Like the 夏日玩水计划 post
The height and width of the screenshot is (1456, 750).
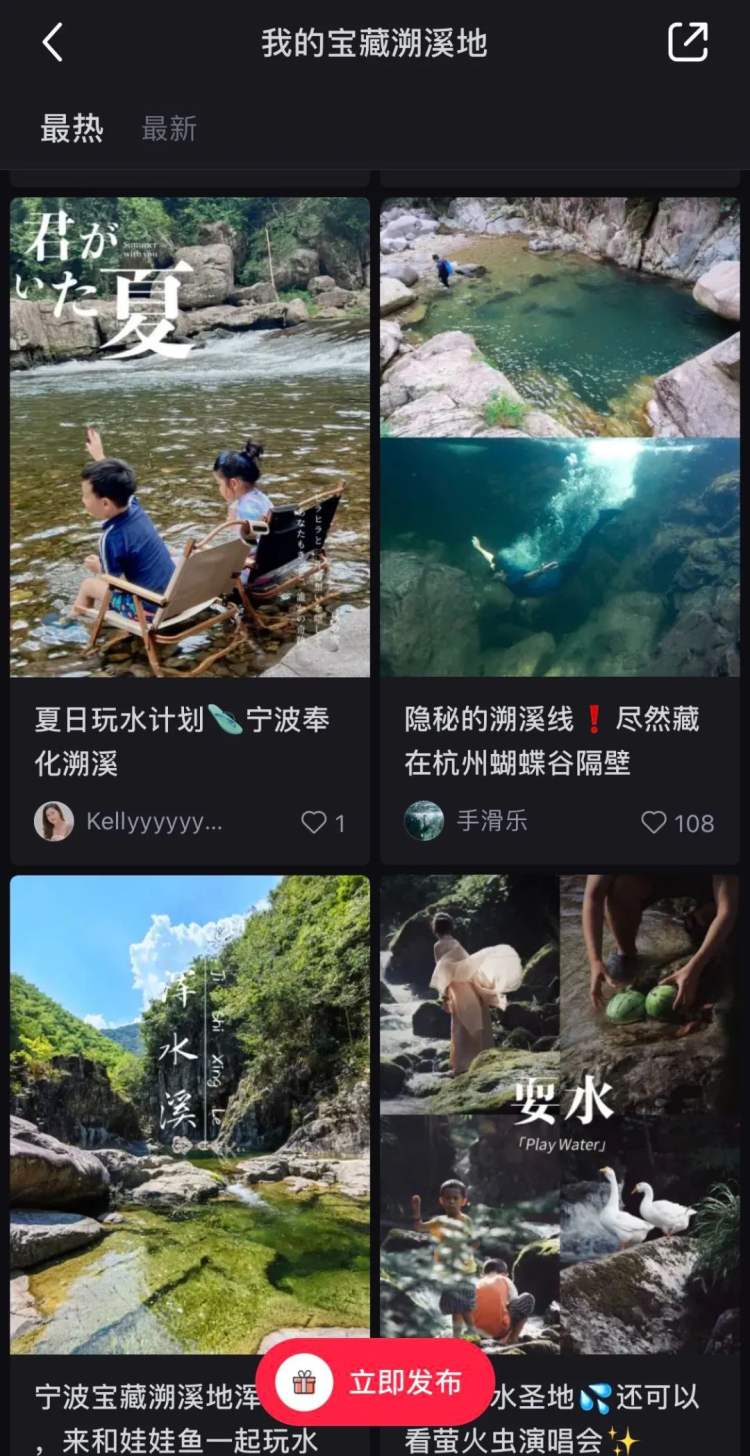(314, 823)
